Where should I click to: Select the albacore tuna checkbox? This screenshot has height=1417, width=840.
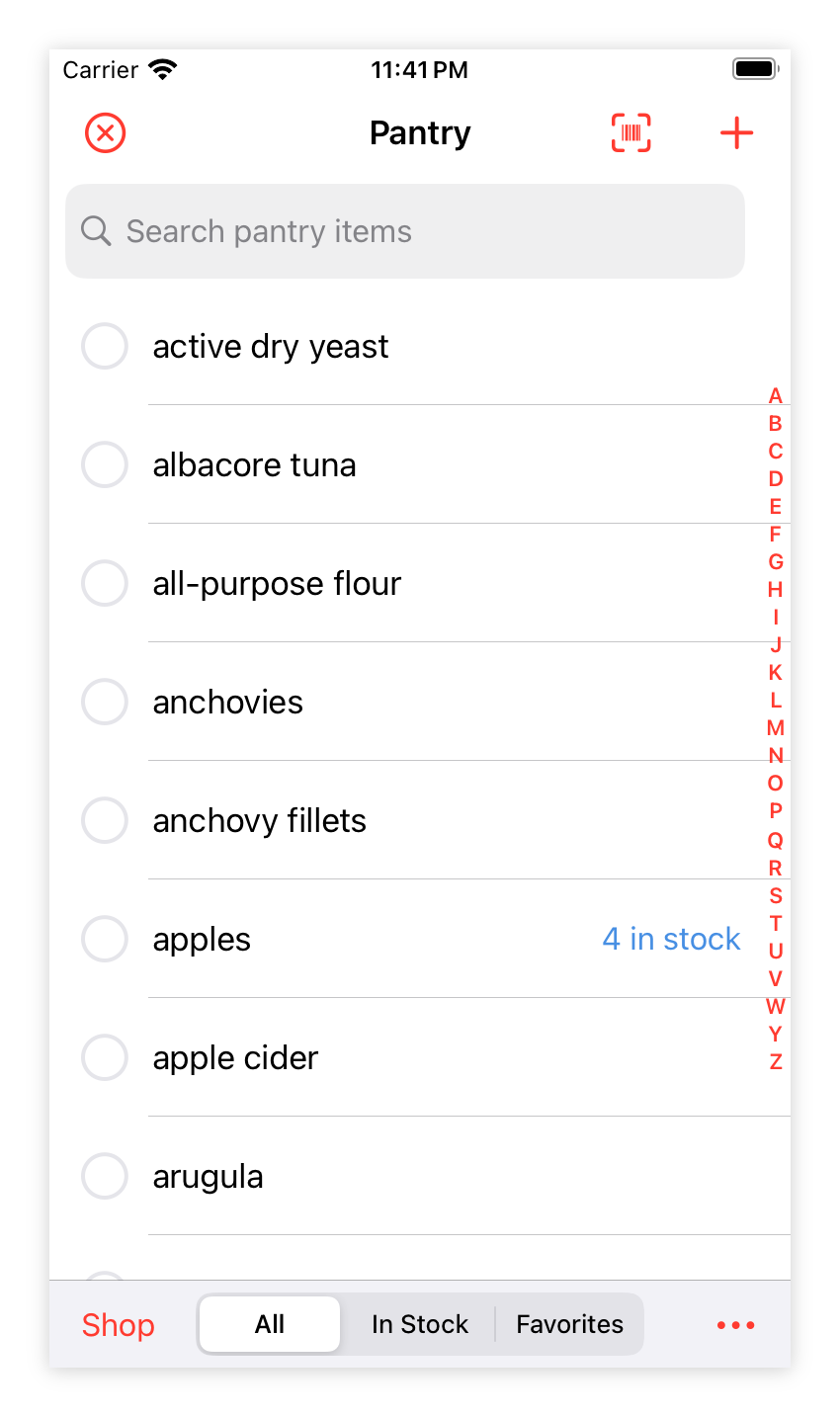point(105,464)
